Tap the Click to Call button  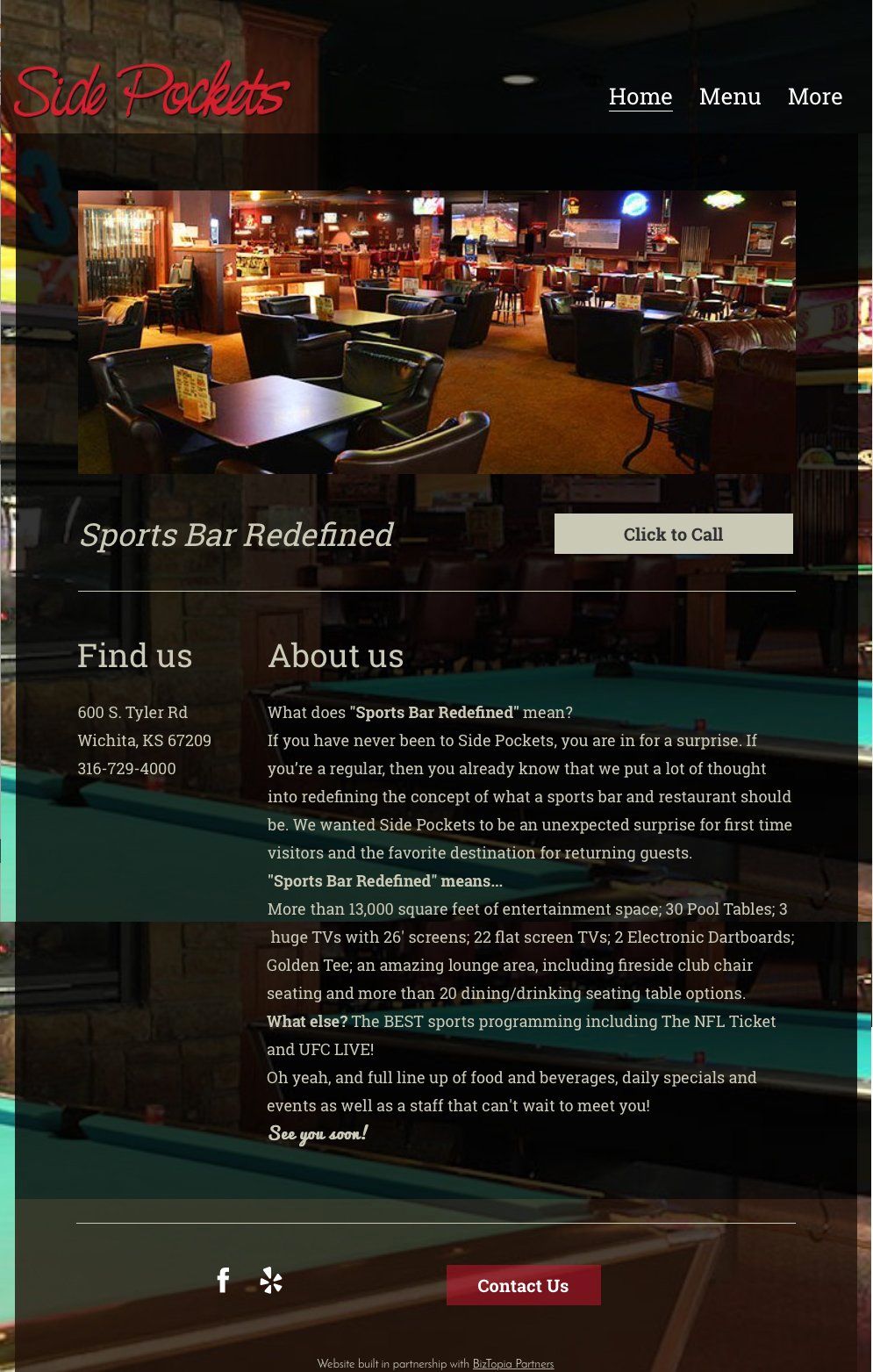673,534
